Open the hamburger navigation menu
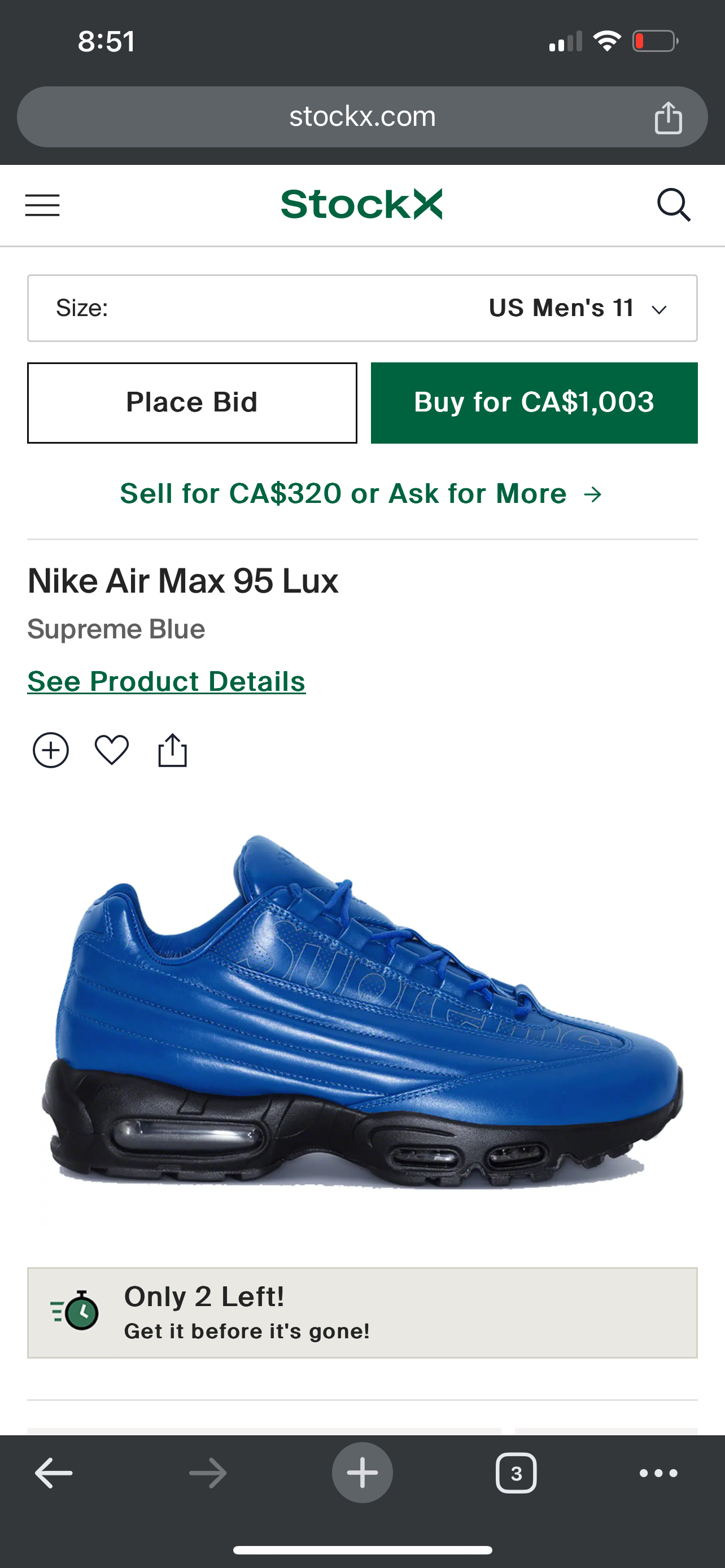 coord(41,204)
